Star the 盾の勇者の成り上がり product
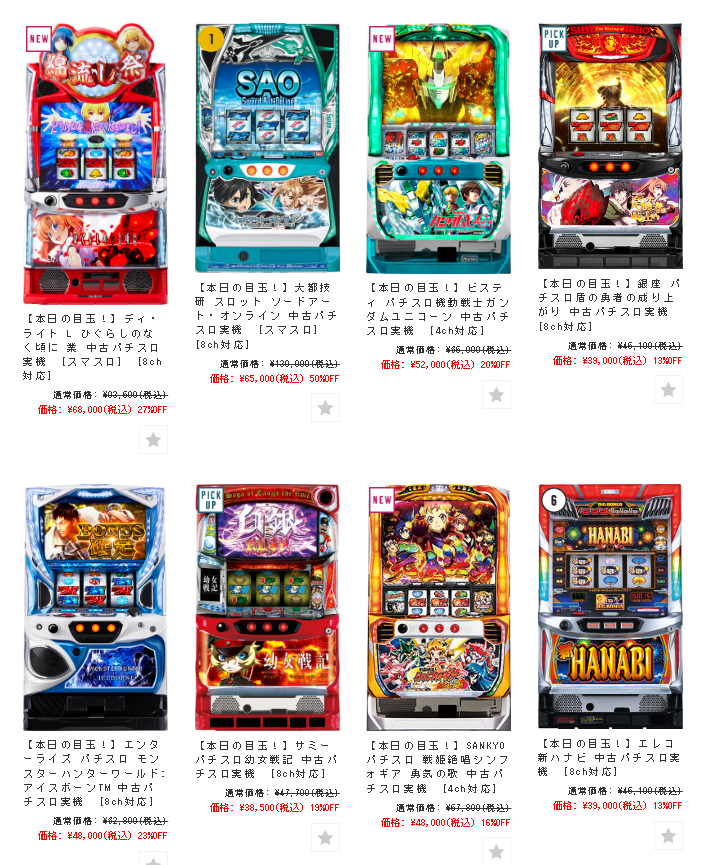 tap(668, 389)
